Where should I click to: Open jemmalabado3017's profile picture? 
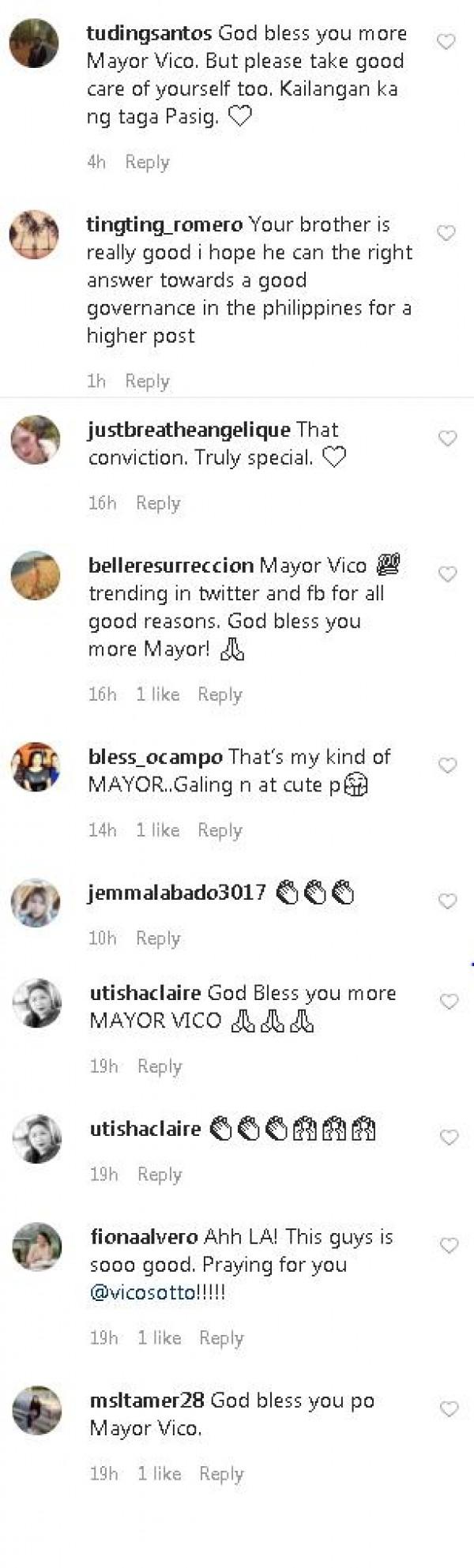click(x=36, y=902)
